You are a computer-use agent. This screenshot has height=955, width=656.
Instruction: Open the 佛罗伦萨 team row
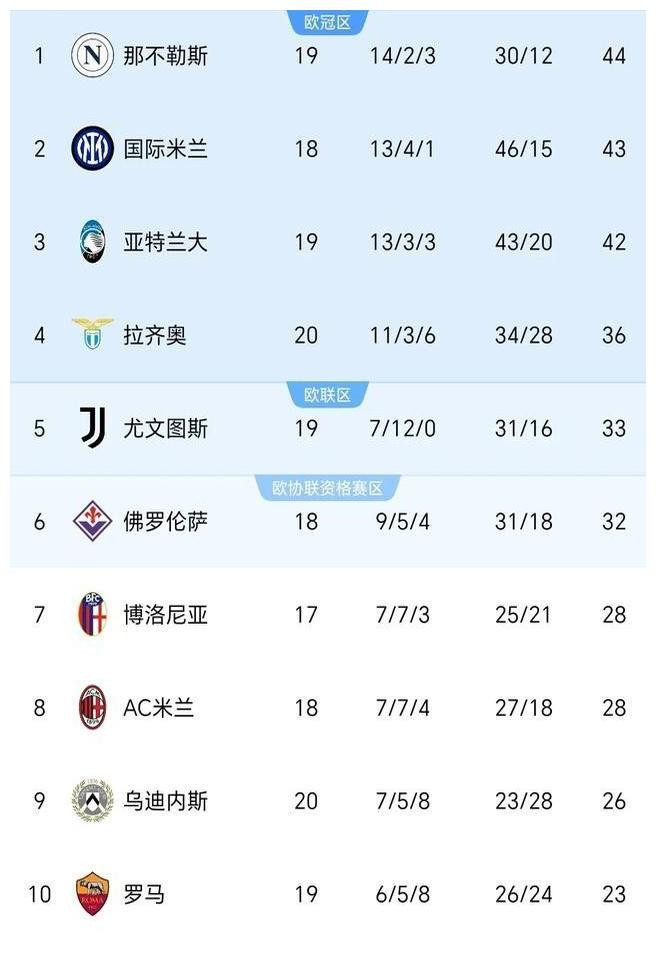coord(328,521)
